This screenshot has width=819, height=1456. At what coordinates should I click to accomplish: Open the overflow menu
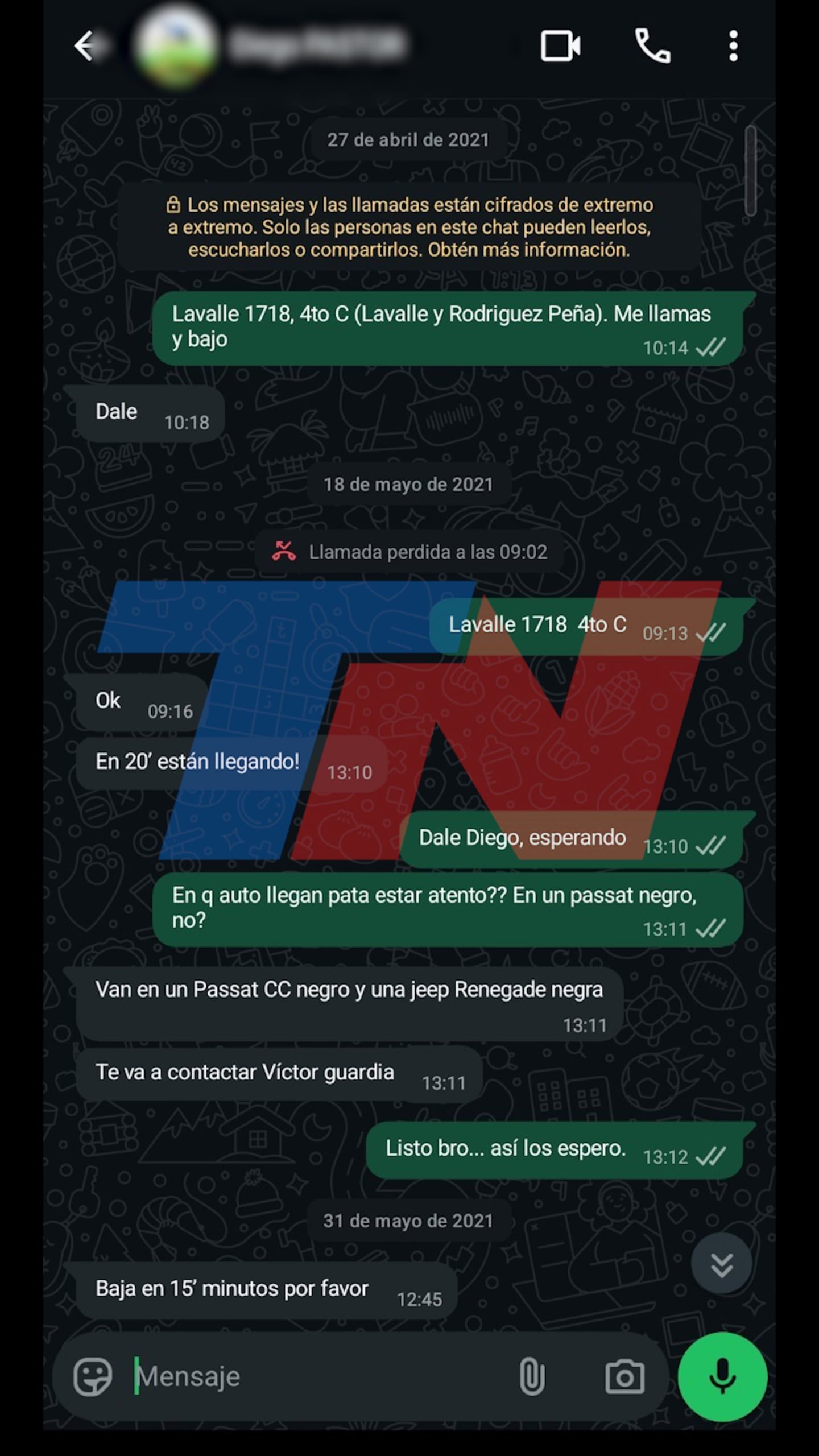733,45
